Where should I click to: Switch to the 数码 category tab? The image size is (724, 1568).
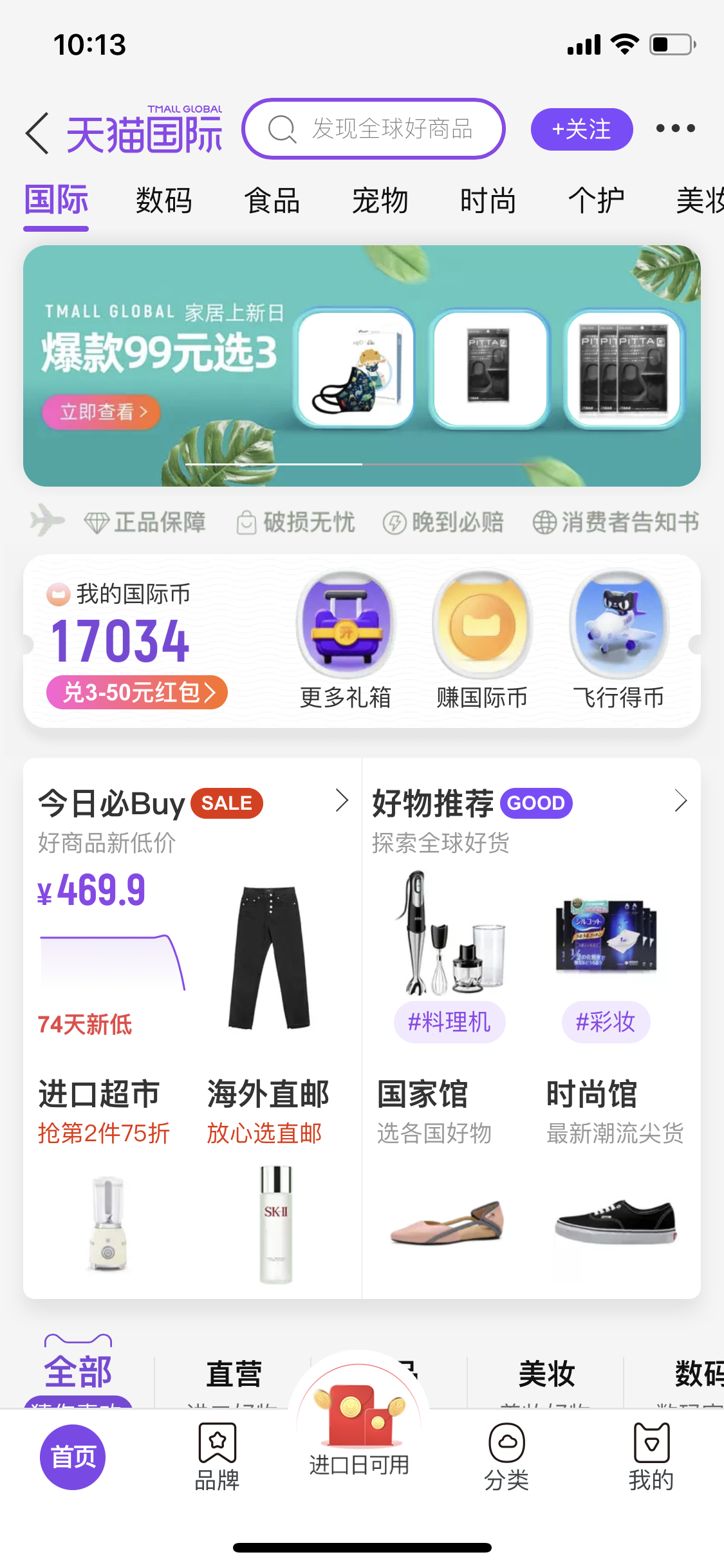[164, 201]
